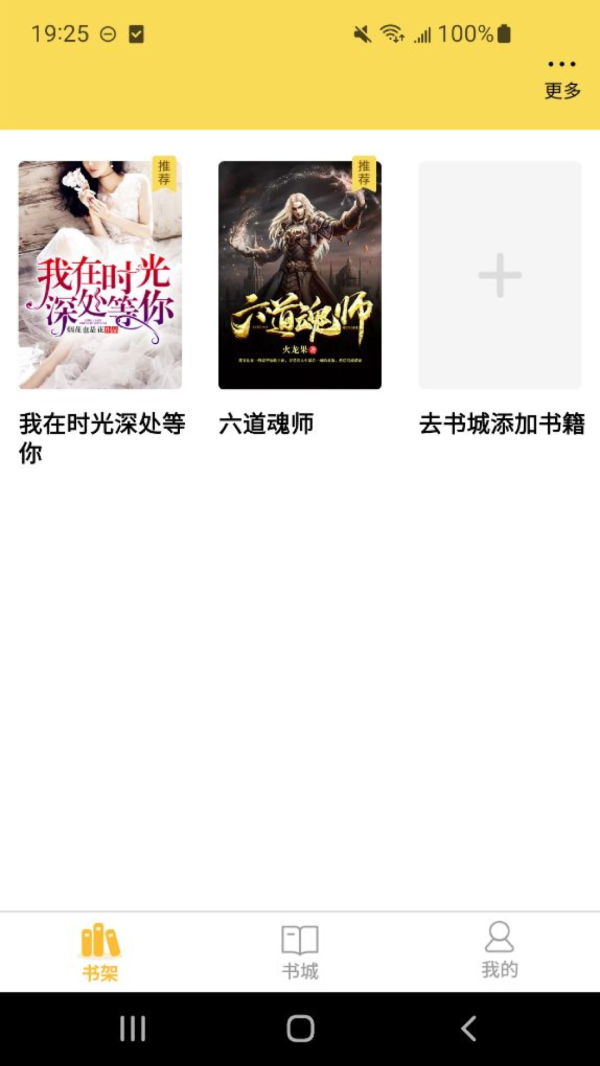The height and width of the screenshot is (1066, 600).
Task: Select the 书架 tab
Action: [x=100, y=952]
